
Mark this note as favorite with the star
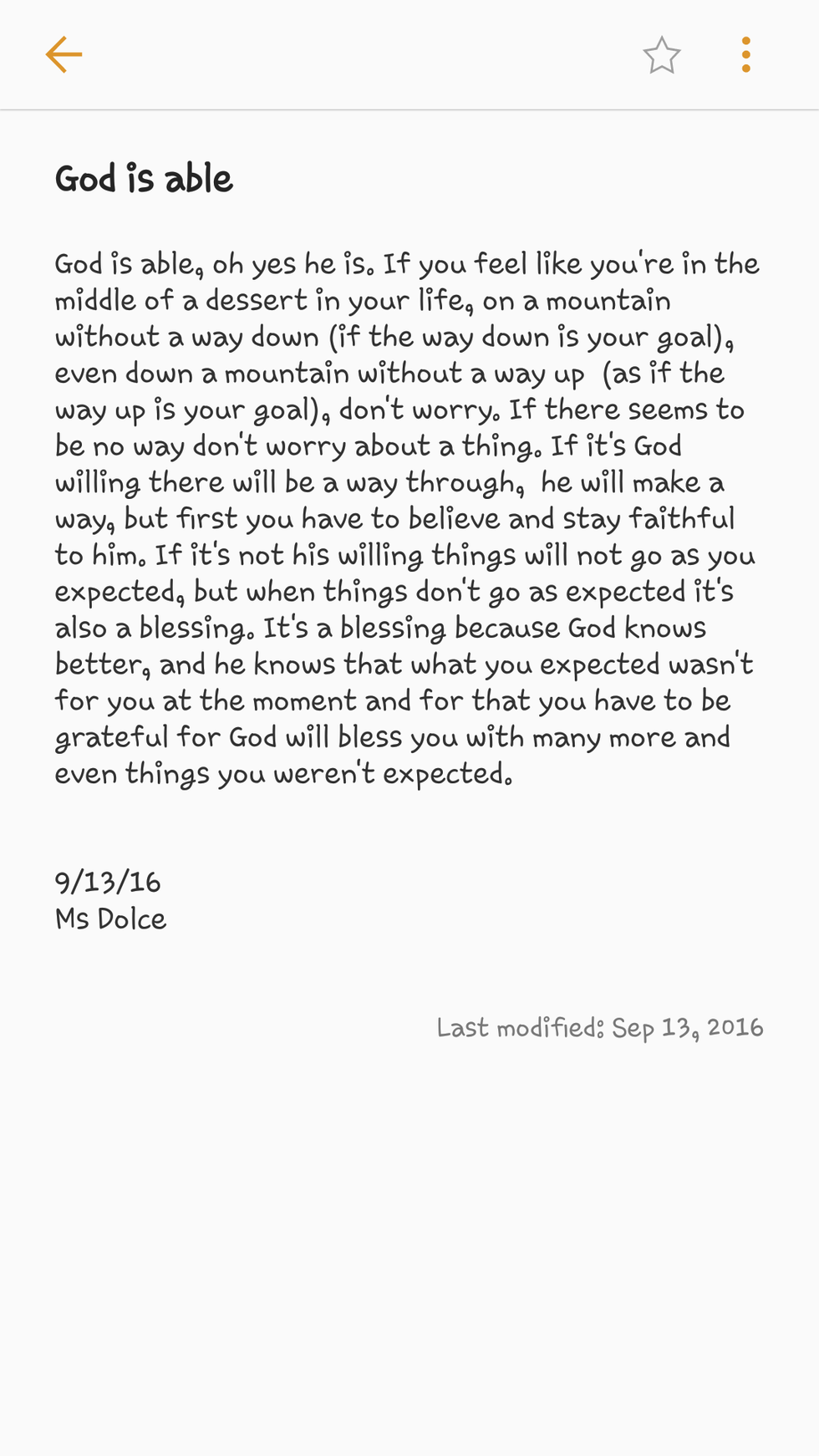[661, 55]
